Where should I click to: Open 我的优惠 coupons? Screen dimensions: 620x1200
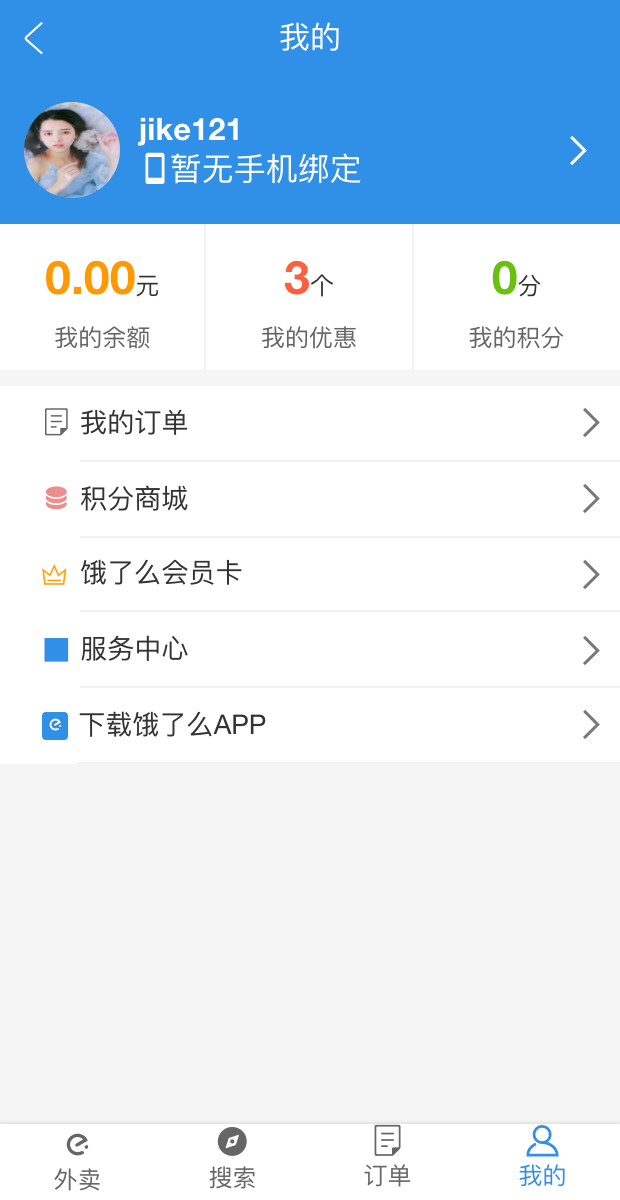click(x=309, y=298)
